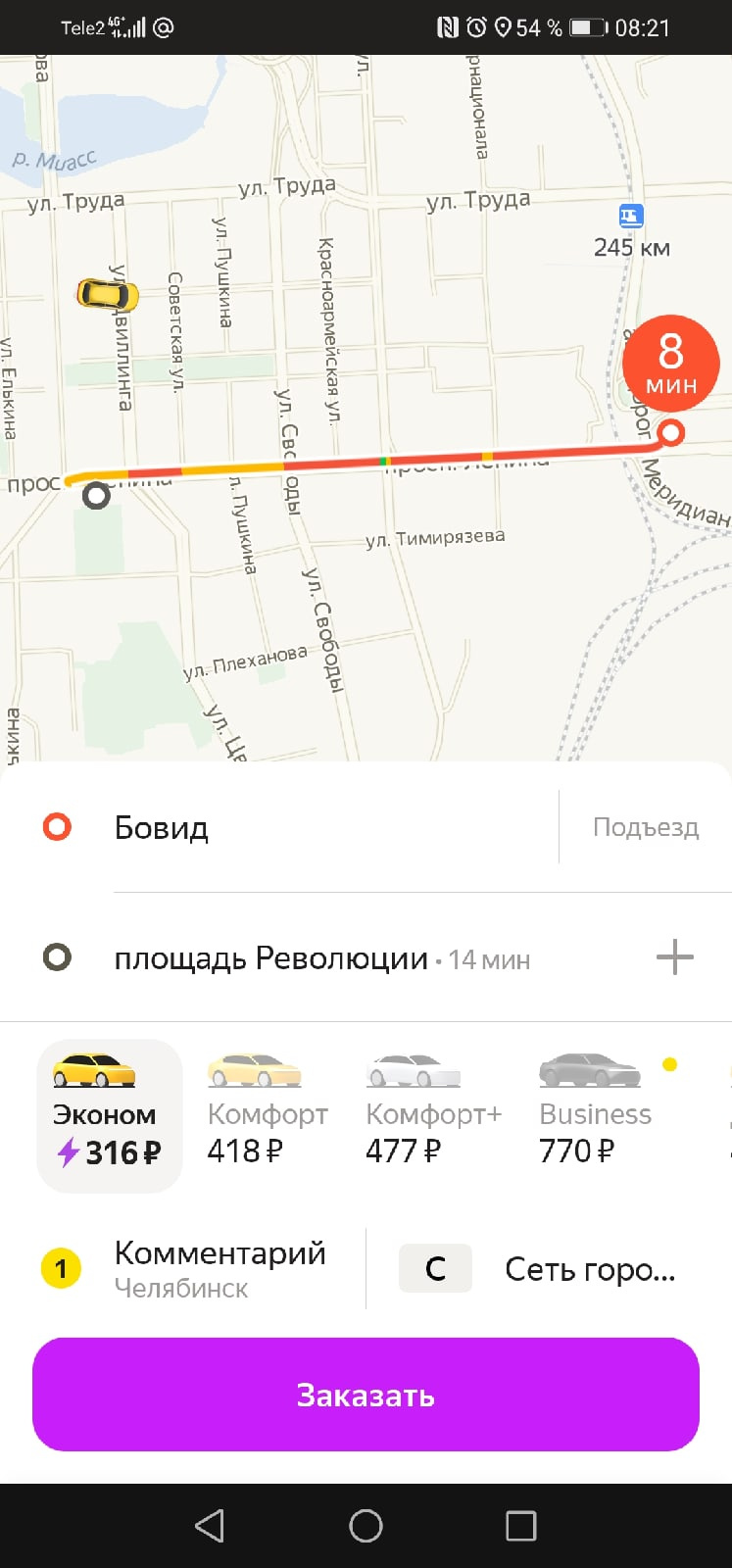Tap the 8 мин pickup pin on map
The height and width of the screenshot is (1568, 732).
pos(671,365)
